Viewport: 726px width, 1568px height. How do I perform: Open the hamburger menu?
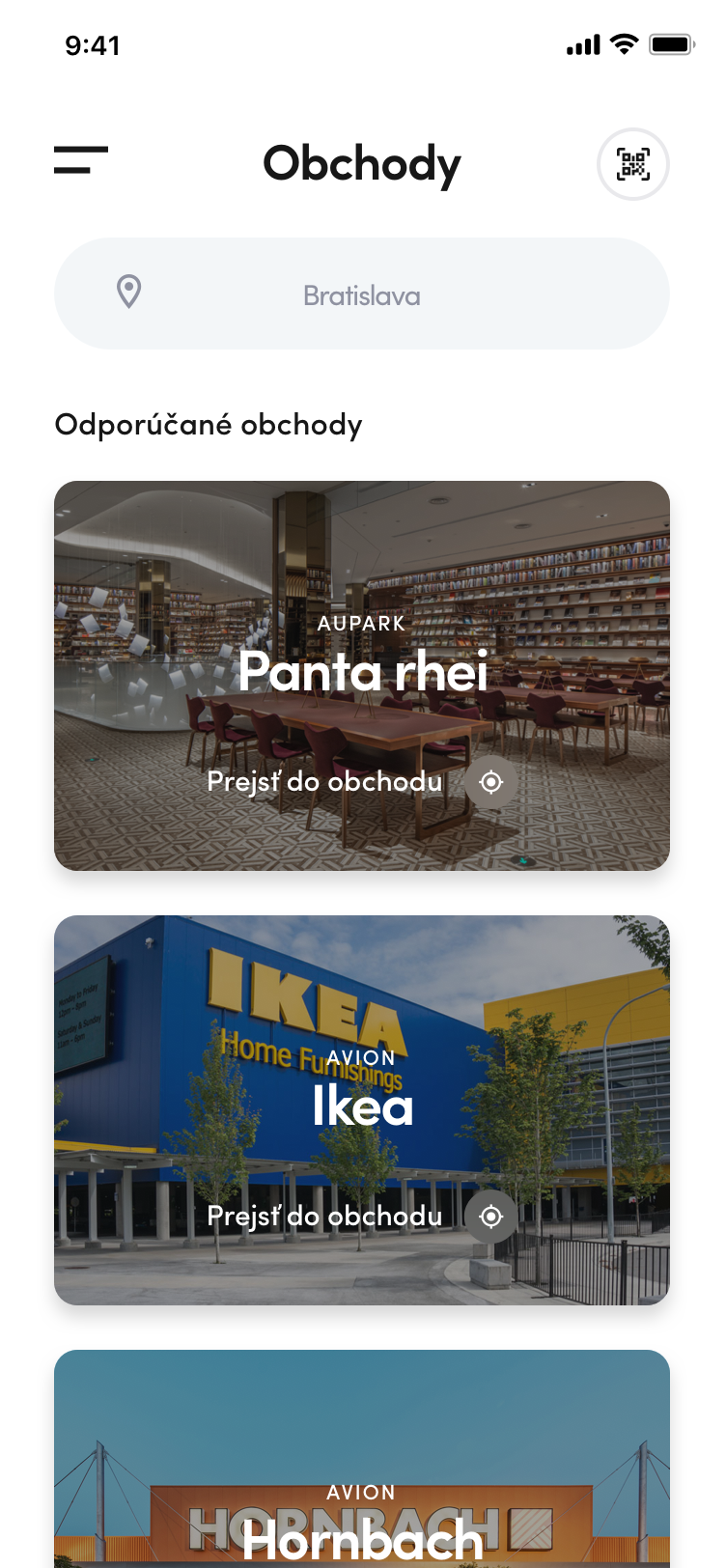click(81, 160)
